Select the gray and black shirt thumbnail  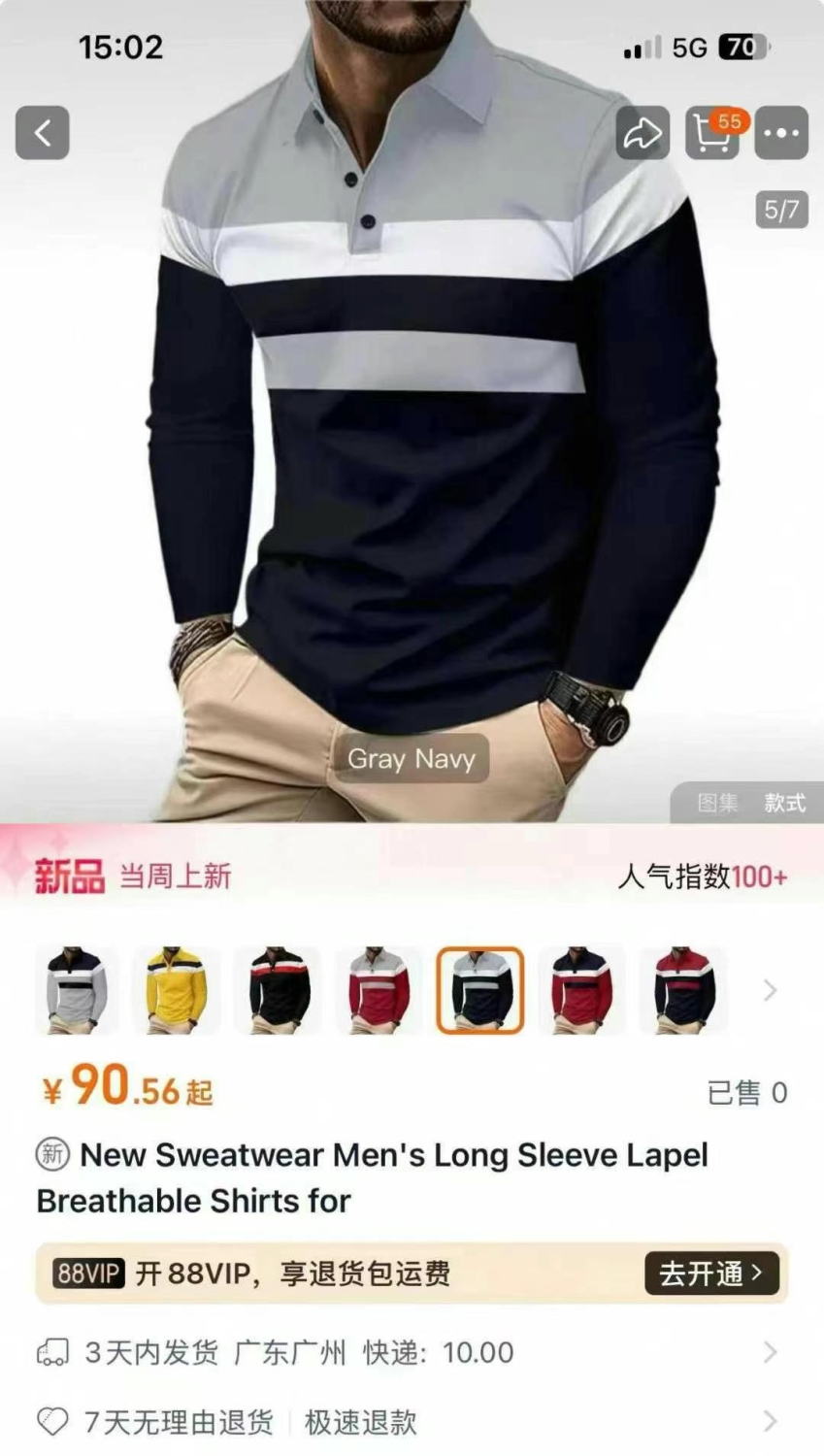(x=77, y=990)
